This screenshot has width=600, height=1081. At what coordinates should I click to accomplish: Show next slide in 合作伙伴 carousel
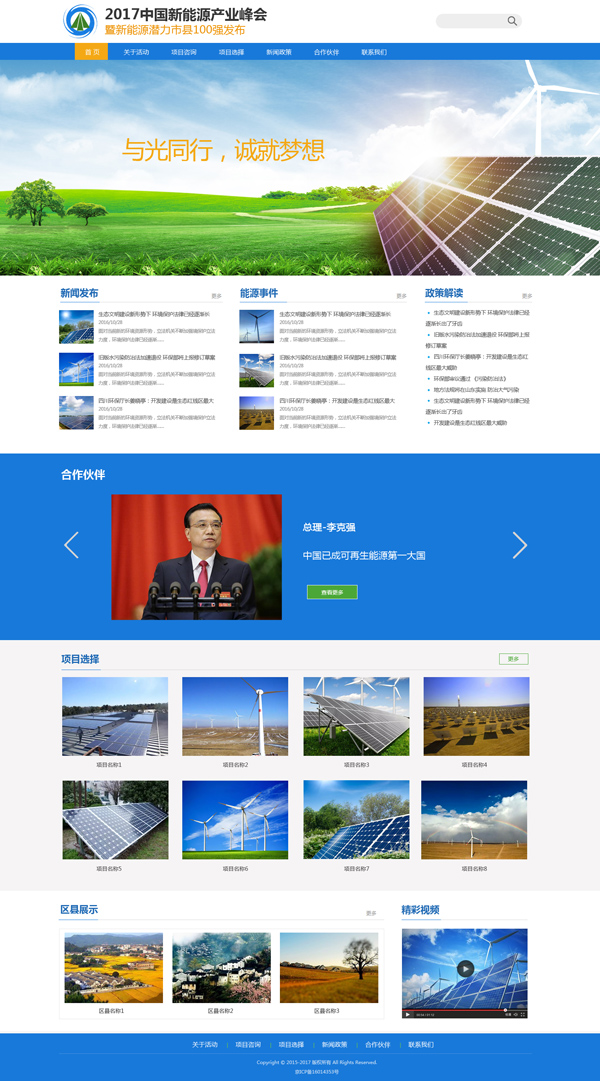point(519,545)
